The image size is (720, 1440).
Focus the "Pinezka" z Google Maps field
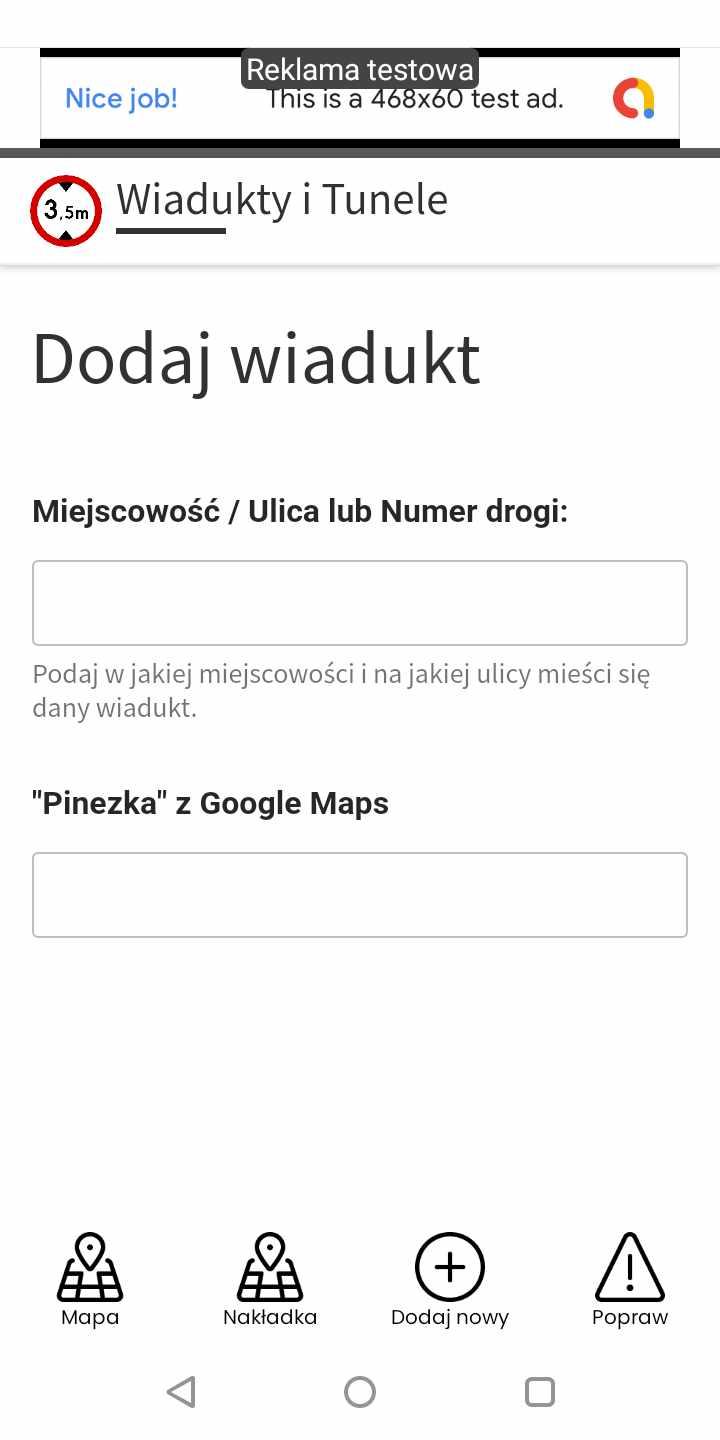(360, 895)
